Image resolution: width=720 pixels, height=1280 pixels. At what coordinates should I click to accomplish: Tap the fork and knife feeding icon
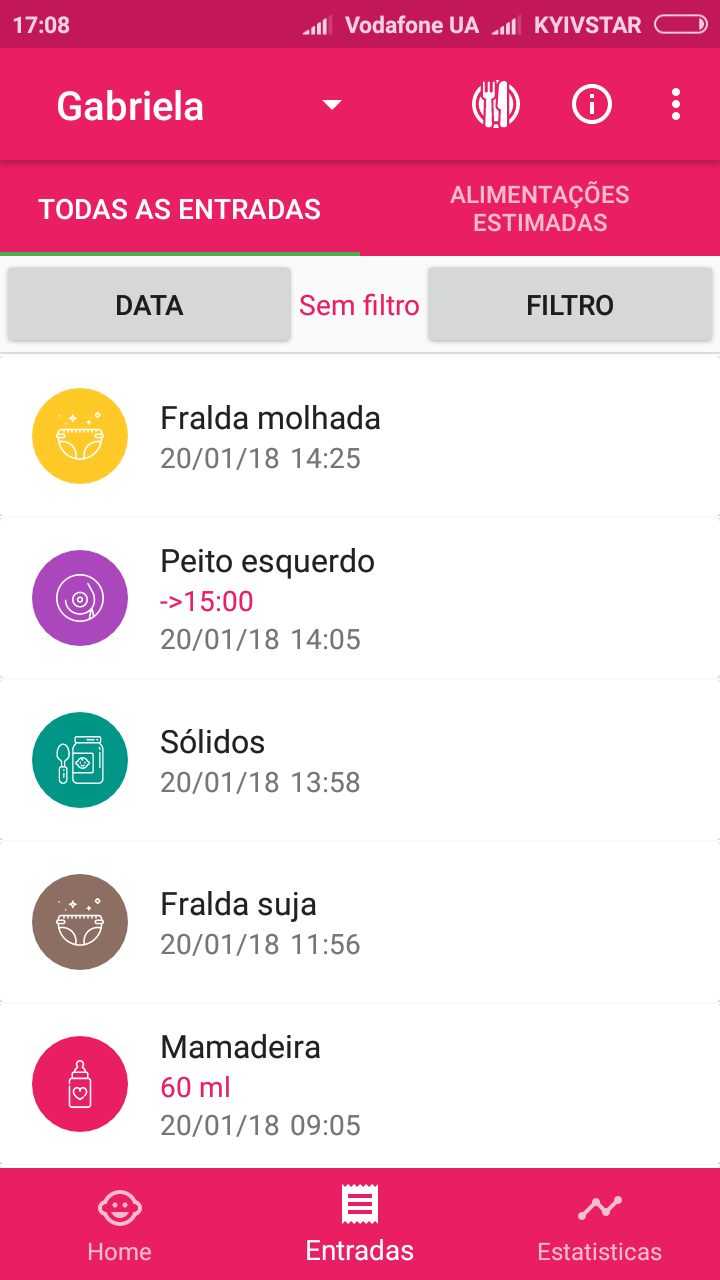coord(496,104)
